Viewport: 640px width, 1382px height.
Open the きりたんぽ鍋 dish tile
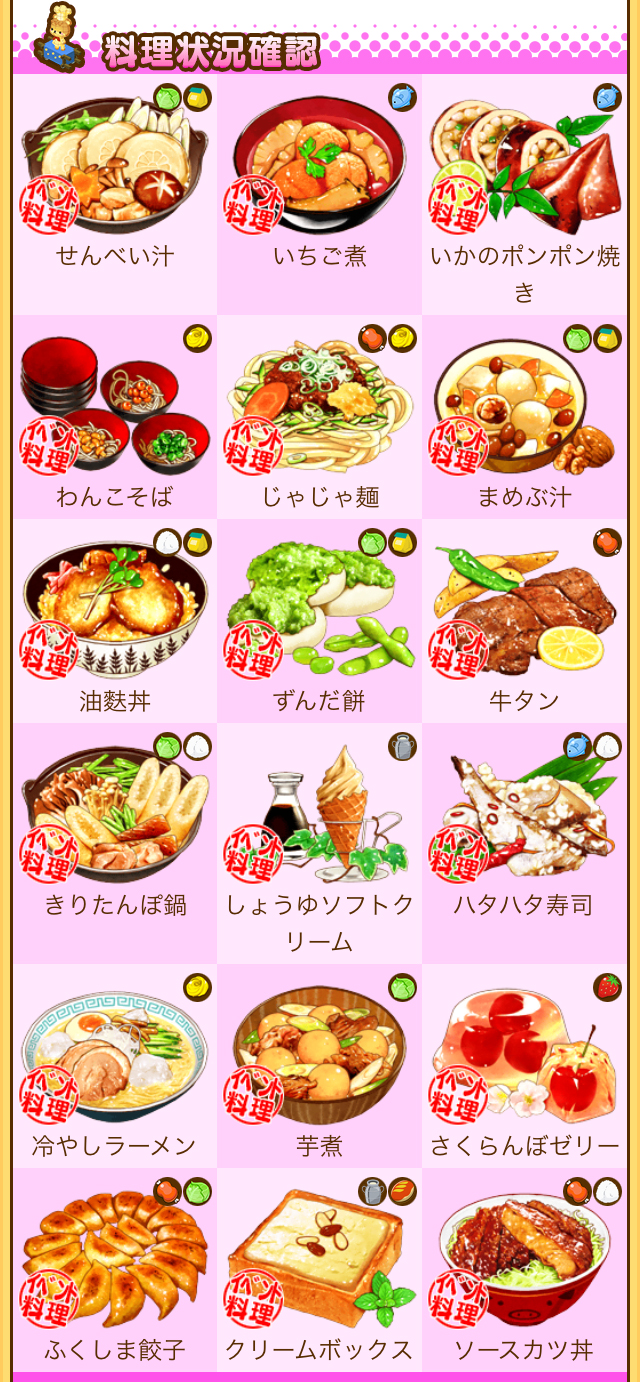pyautogui.click(x=115, y=820)
